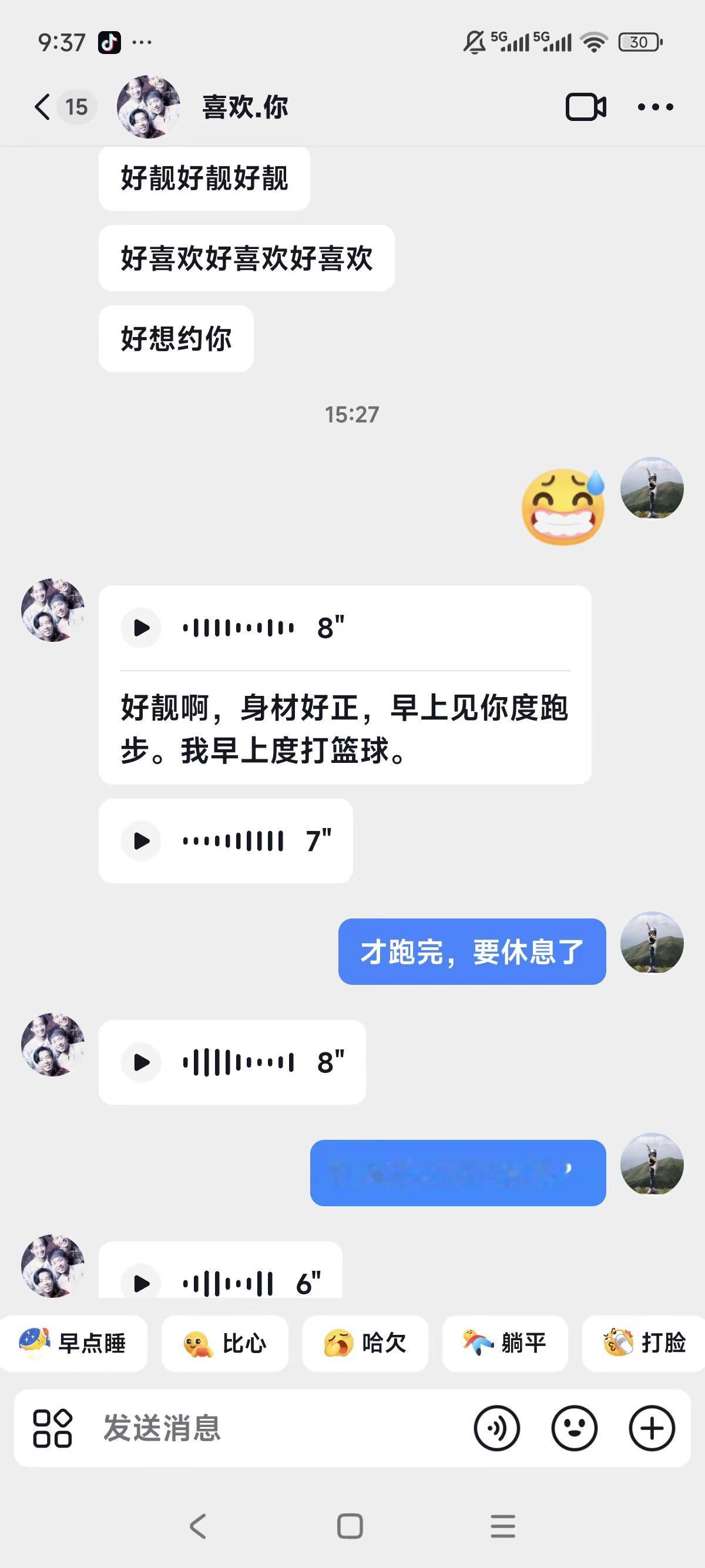The width and height of the screenshot is (705, 1568).
Task: Tap the voice message input icon
Action: coord(498,1429)
